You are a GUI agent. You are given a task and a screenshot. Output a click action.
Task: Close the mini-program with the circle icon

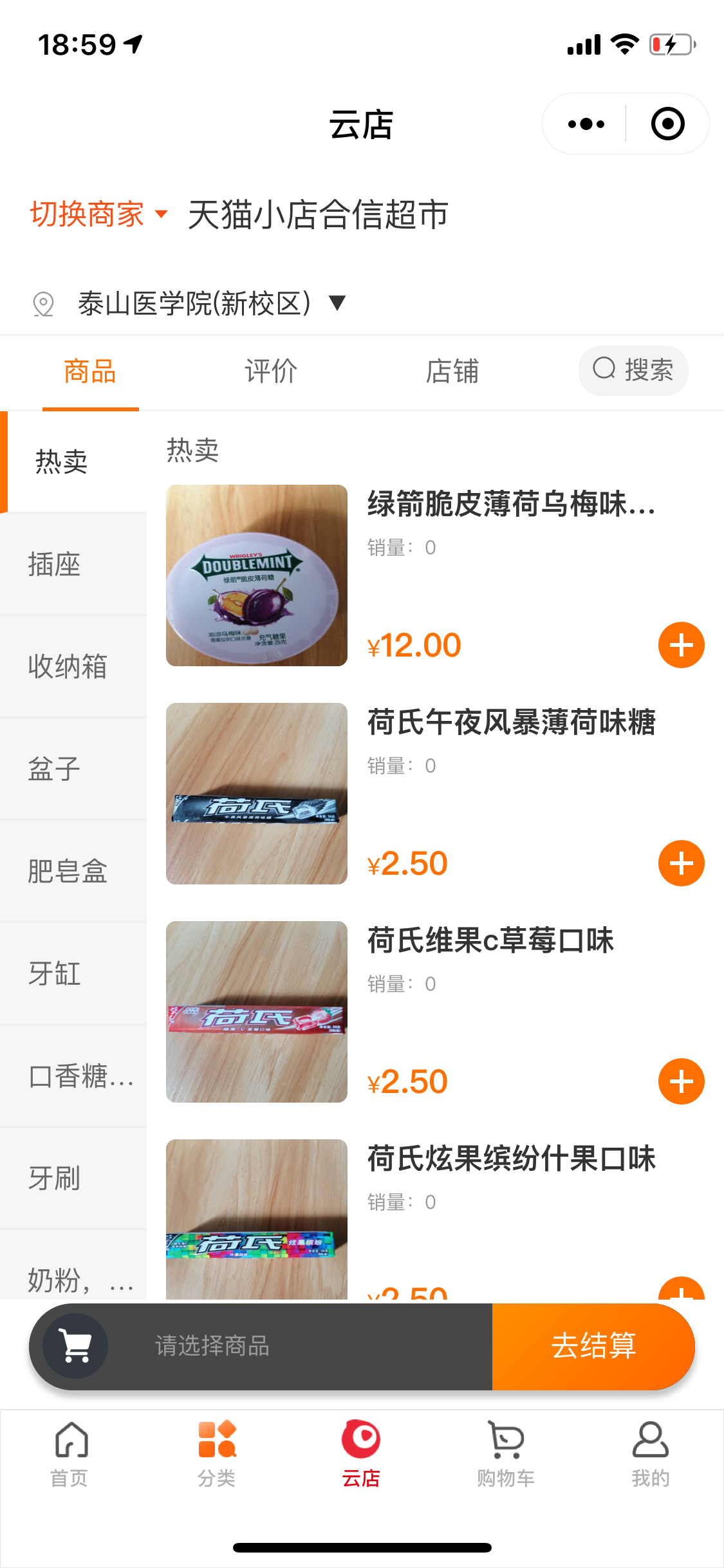tap(667, 124)
